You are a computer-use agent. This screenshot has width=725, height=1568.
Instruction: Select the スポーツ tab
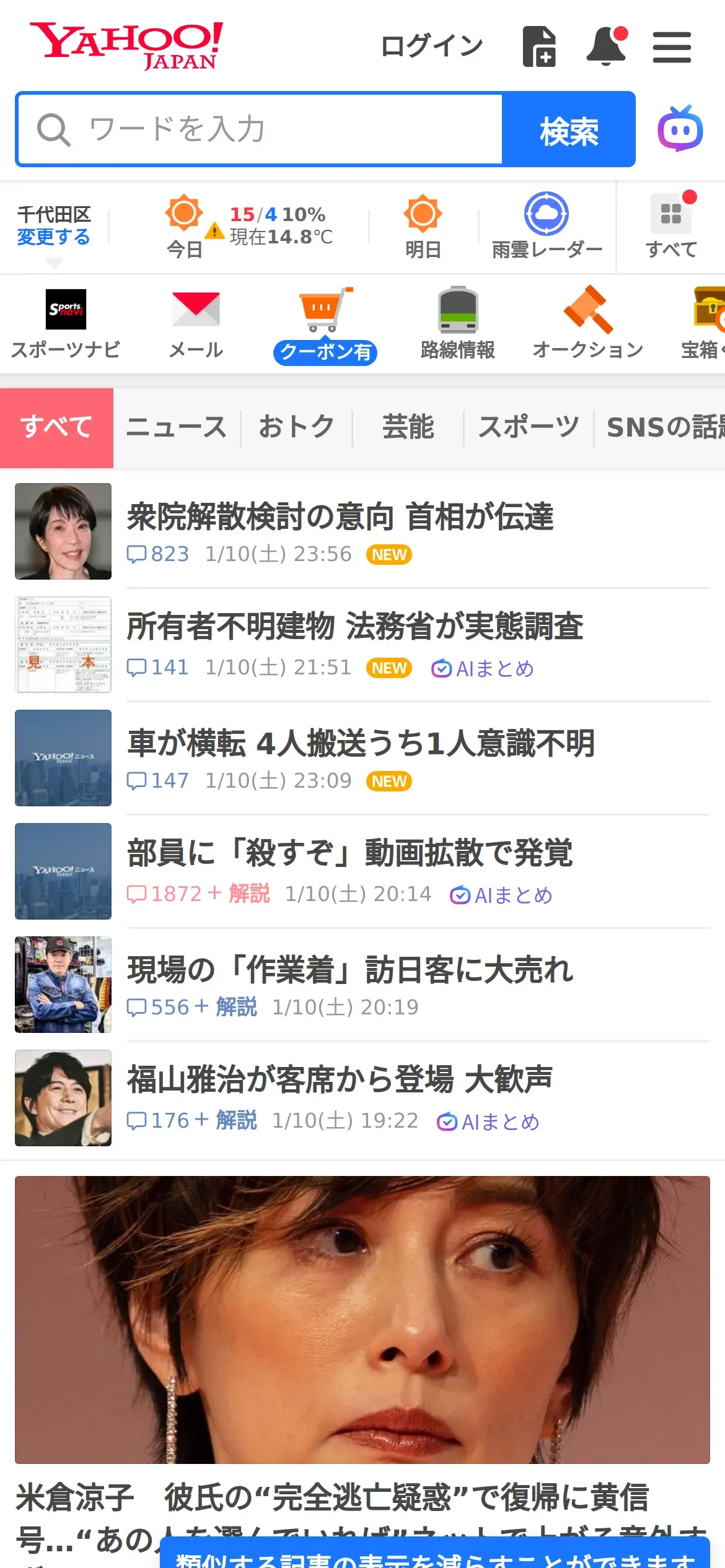click(529, 427)
